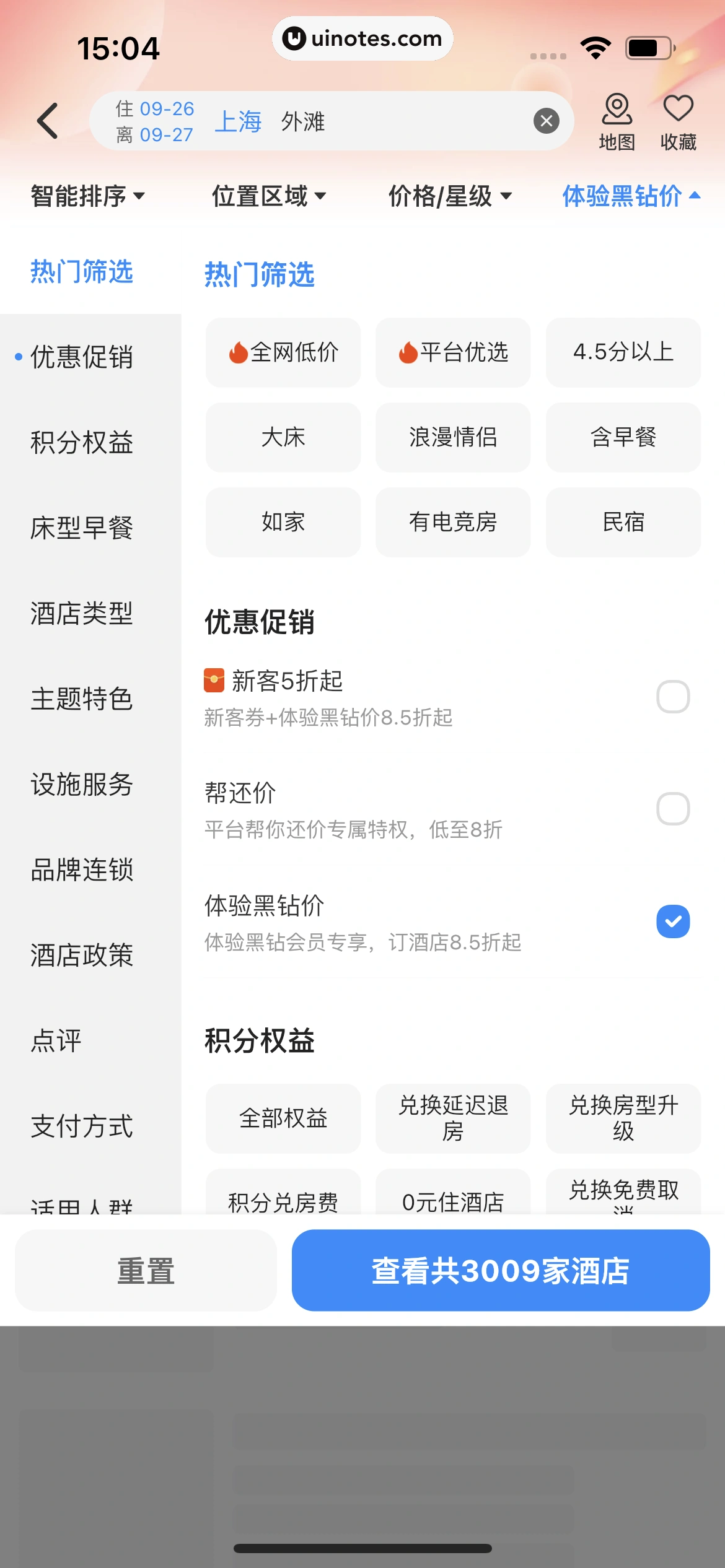Screen dimensions: 725x1568
Task: Select the 全网低价 filter chip
Action: [283, 352]
